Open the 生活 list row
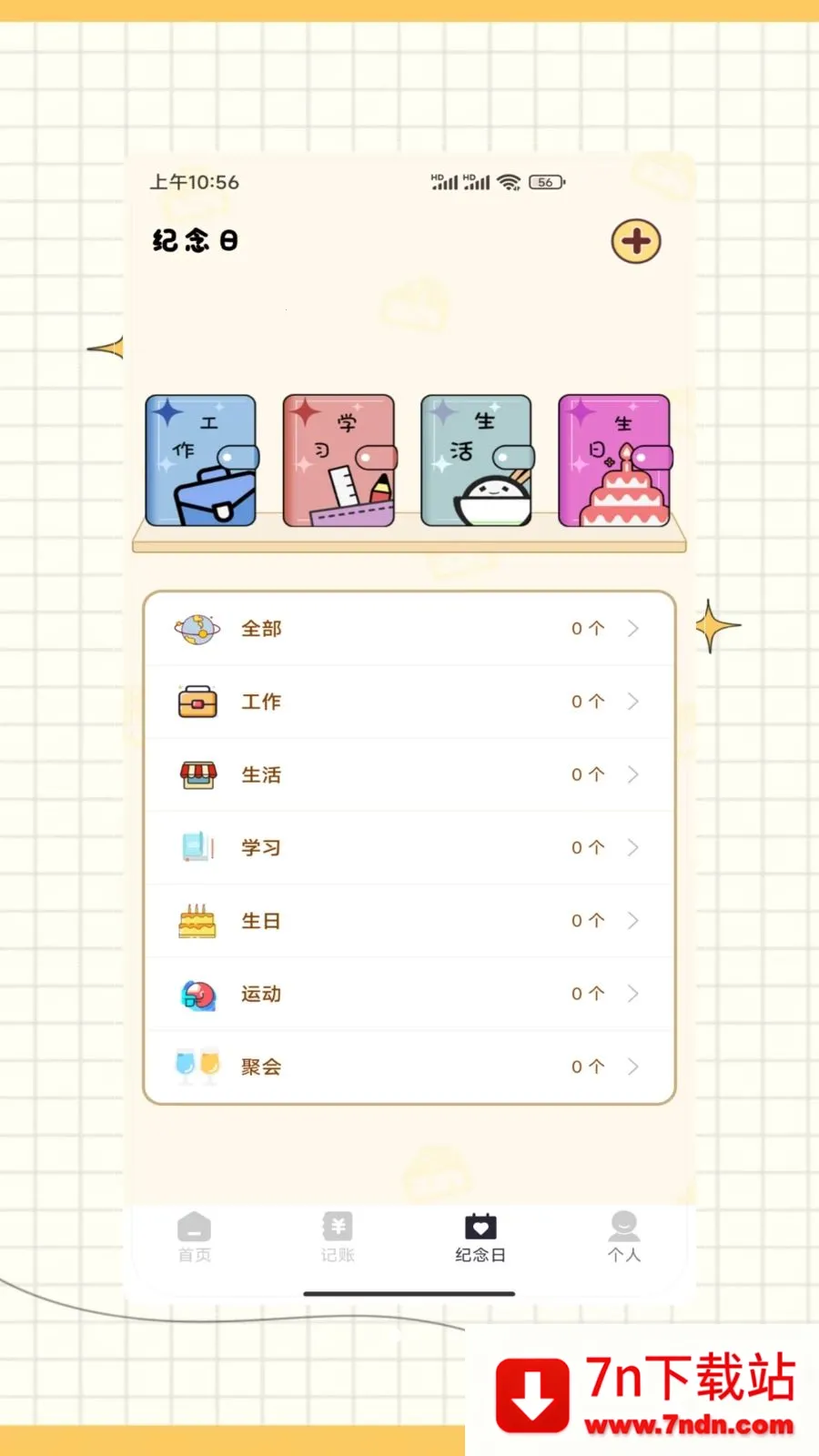This screenshot has height=1456, width=819. tap(409, 774)
